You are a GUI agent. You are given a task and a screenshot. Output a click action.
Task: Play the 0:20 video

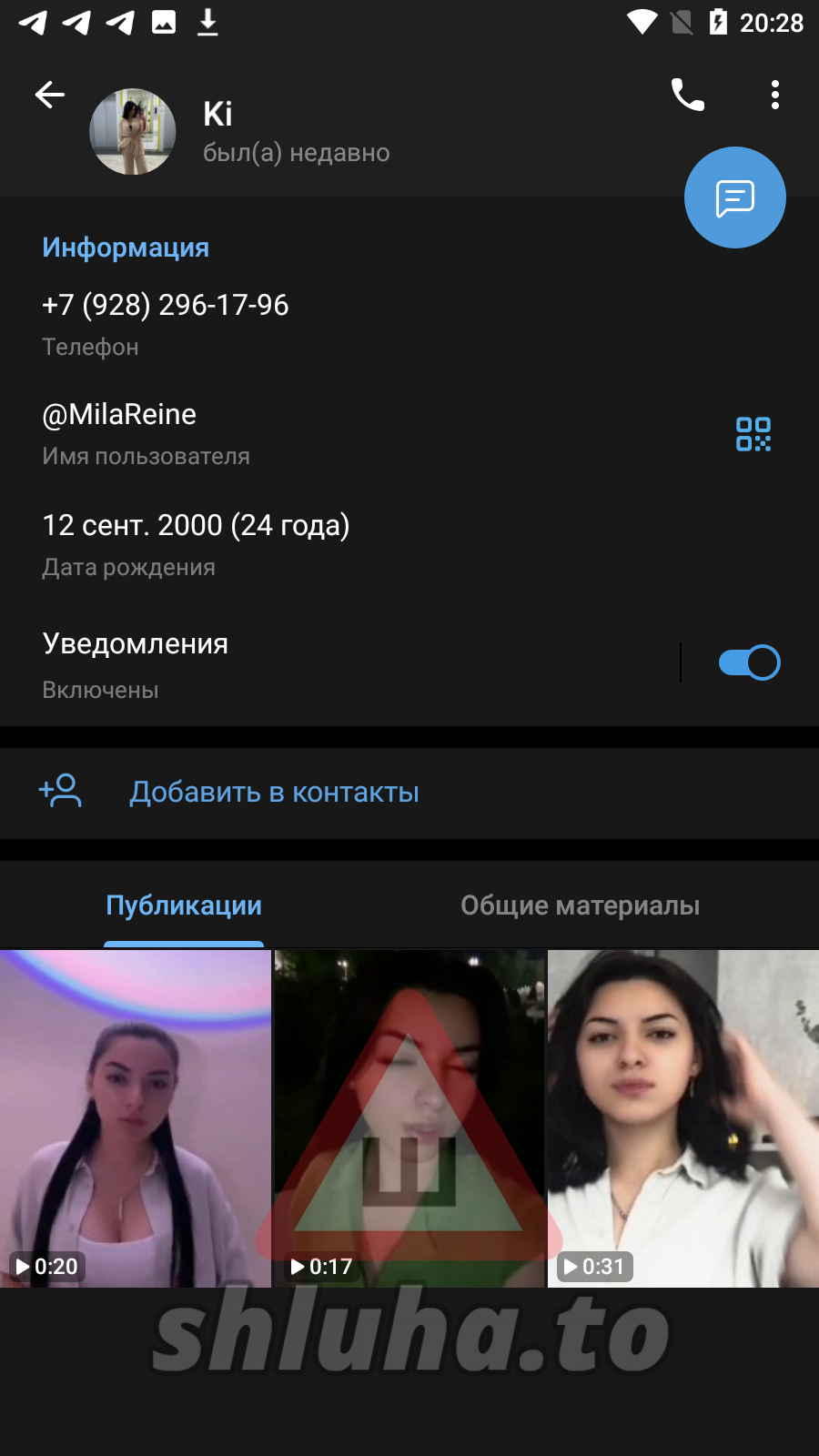click(x=136, y=1118)
